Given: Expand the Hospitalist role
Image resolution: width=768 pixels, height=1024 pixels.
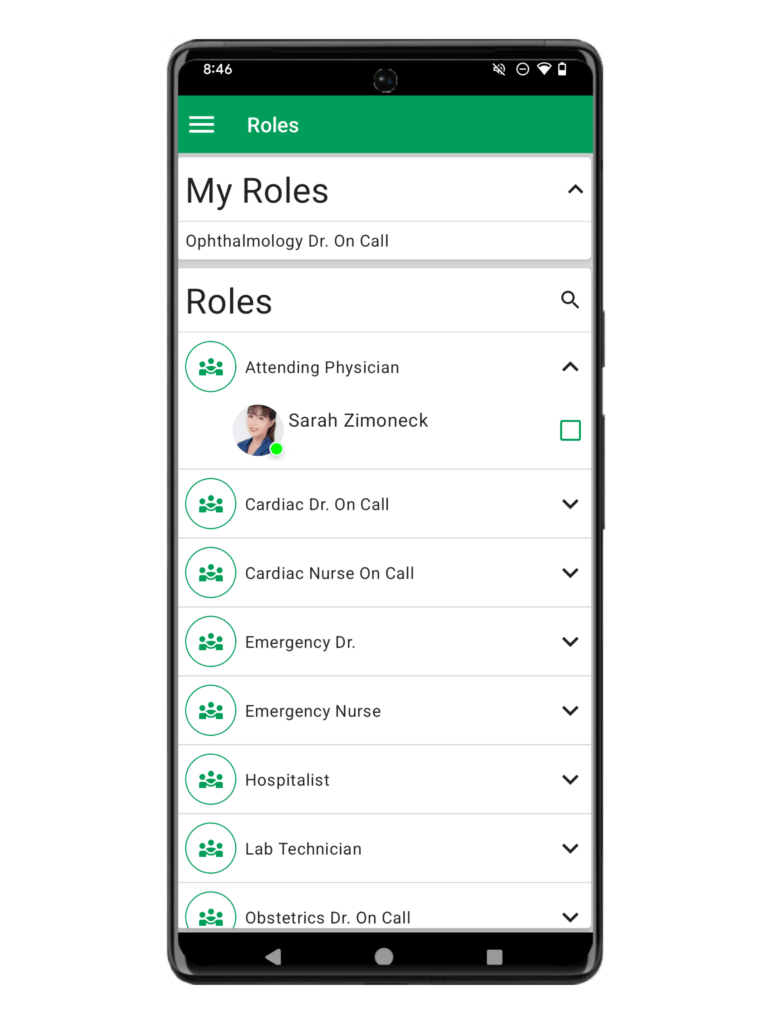Looking at the screenshot, I should [x=570, y=780].
